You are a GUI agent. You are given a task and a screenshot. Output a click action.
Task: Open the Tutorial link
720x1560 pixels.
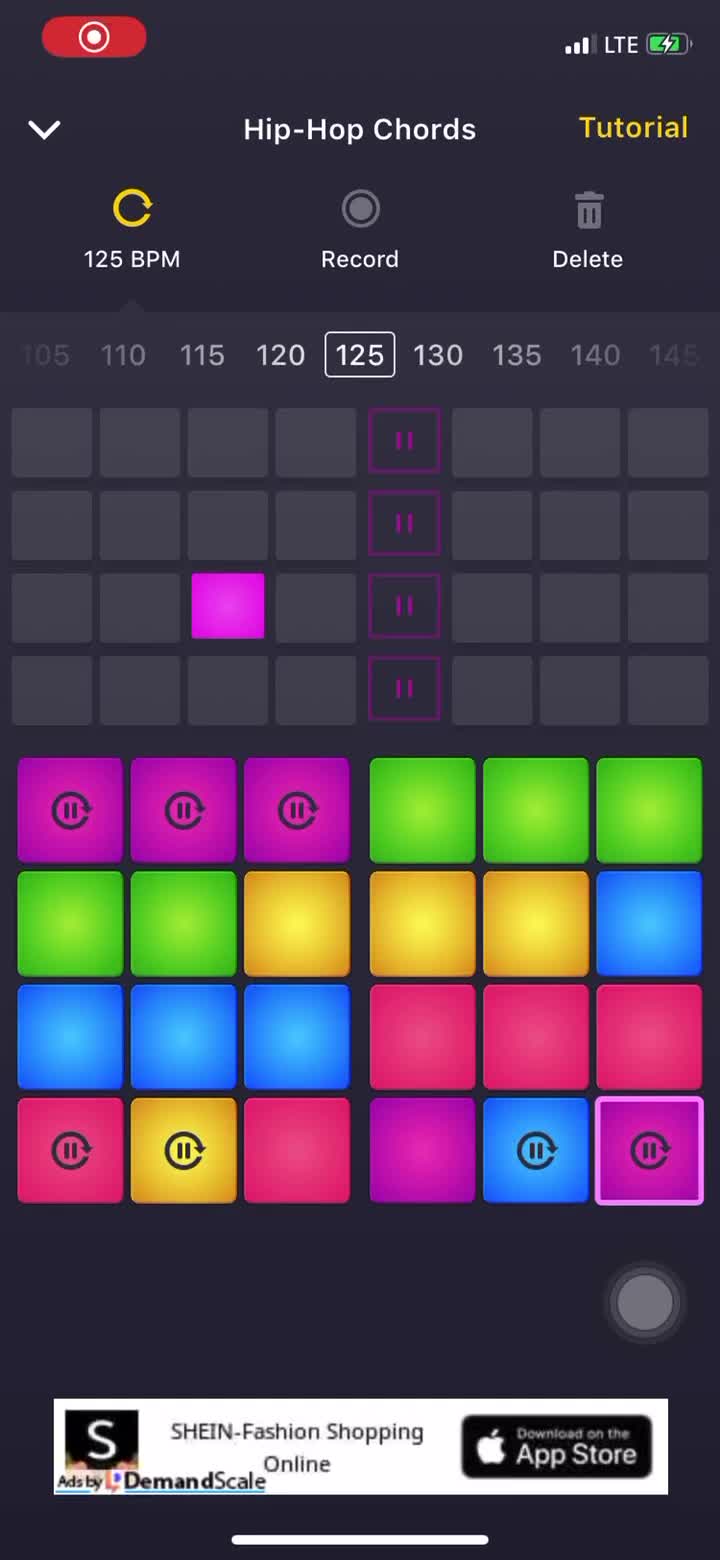pyautogui.click(x=633, y=128)
